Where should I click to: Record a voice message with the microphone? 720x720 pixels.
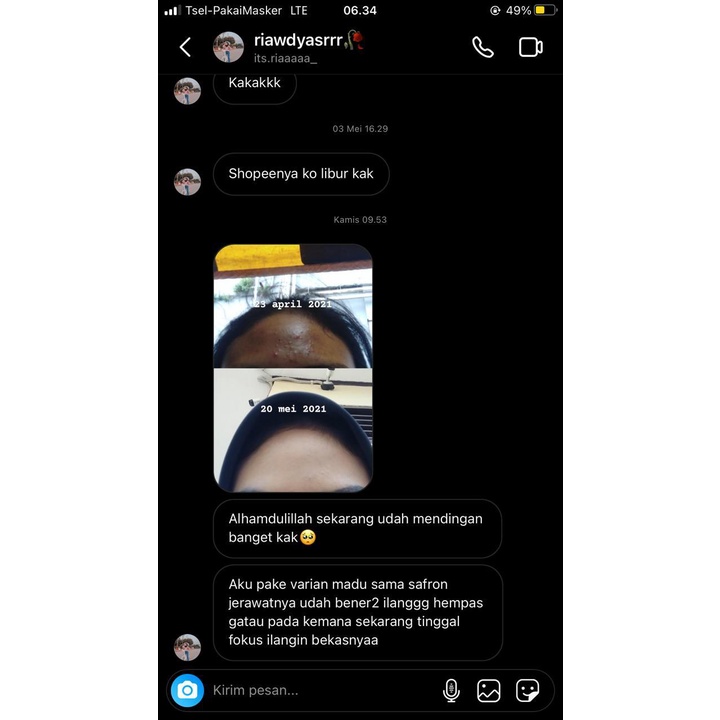pos(451,690)
